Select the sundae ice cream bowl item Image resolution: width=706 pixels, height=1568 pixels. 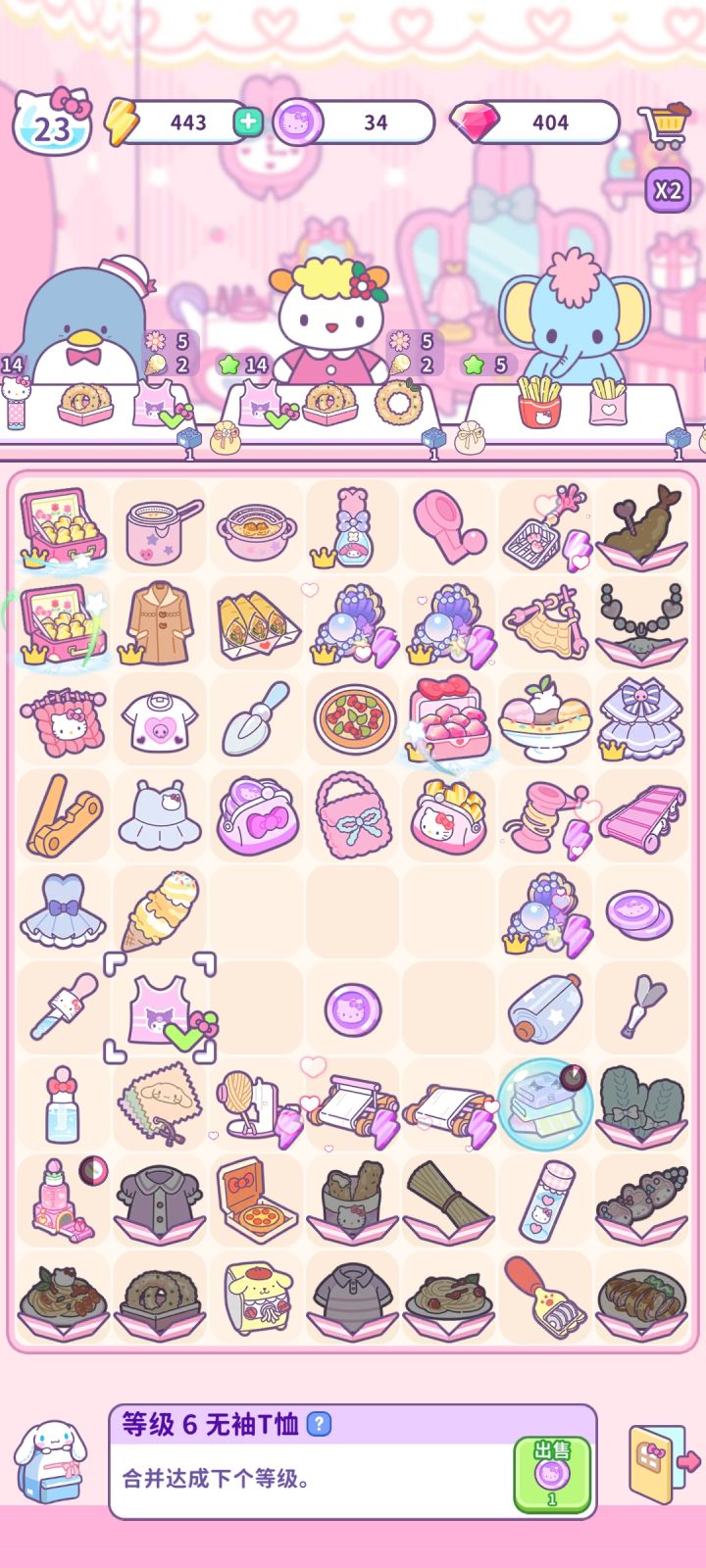point(545,718)
